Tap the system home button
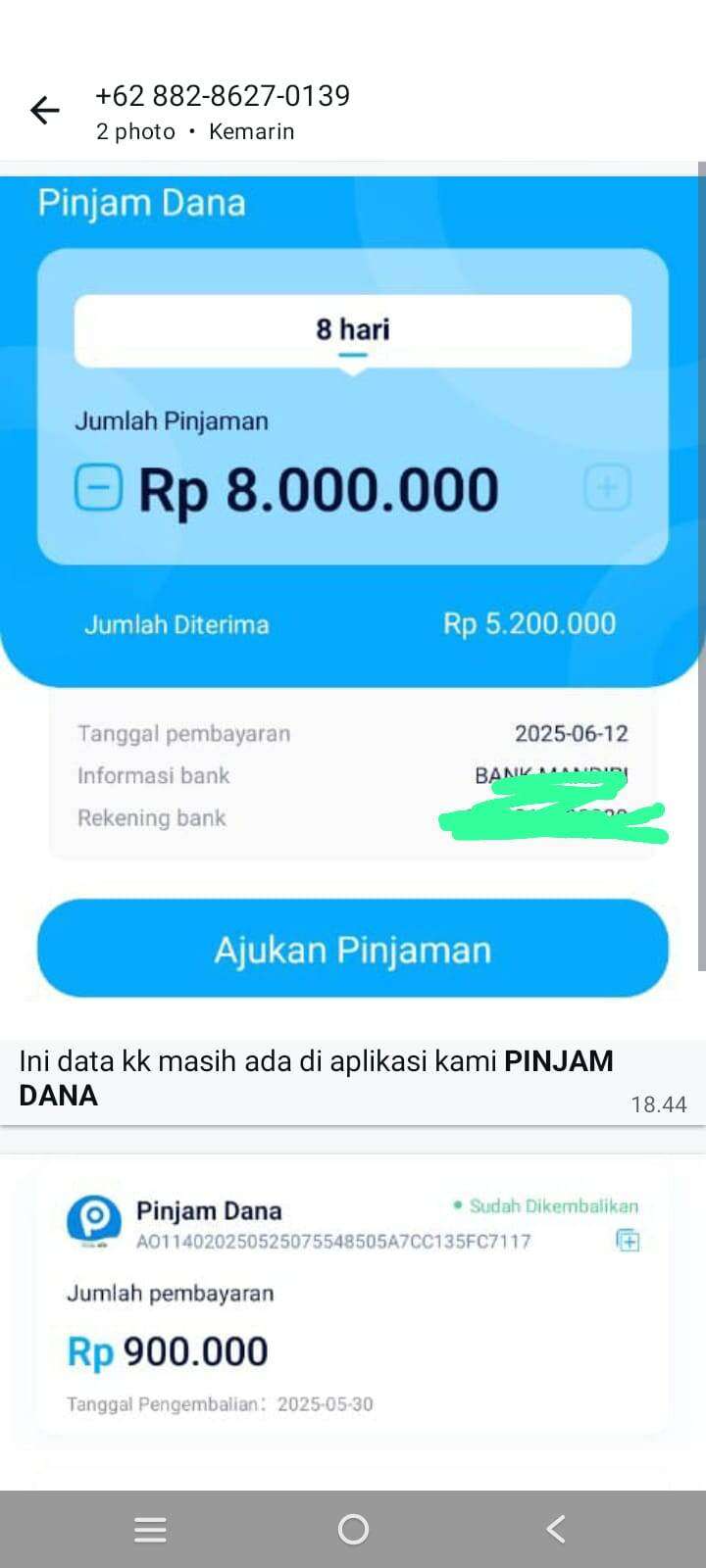The image size is (706, 1568). pos(353,1529)
